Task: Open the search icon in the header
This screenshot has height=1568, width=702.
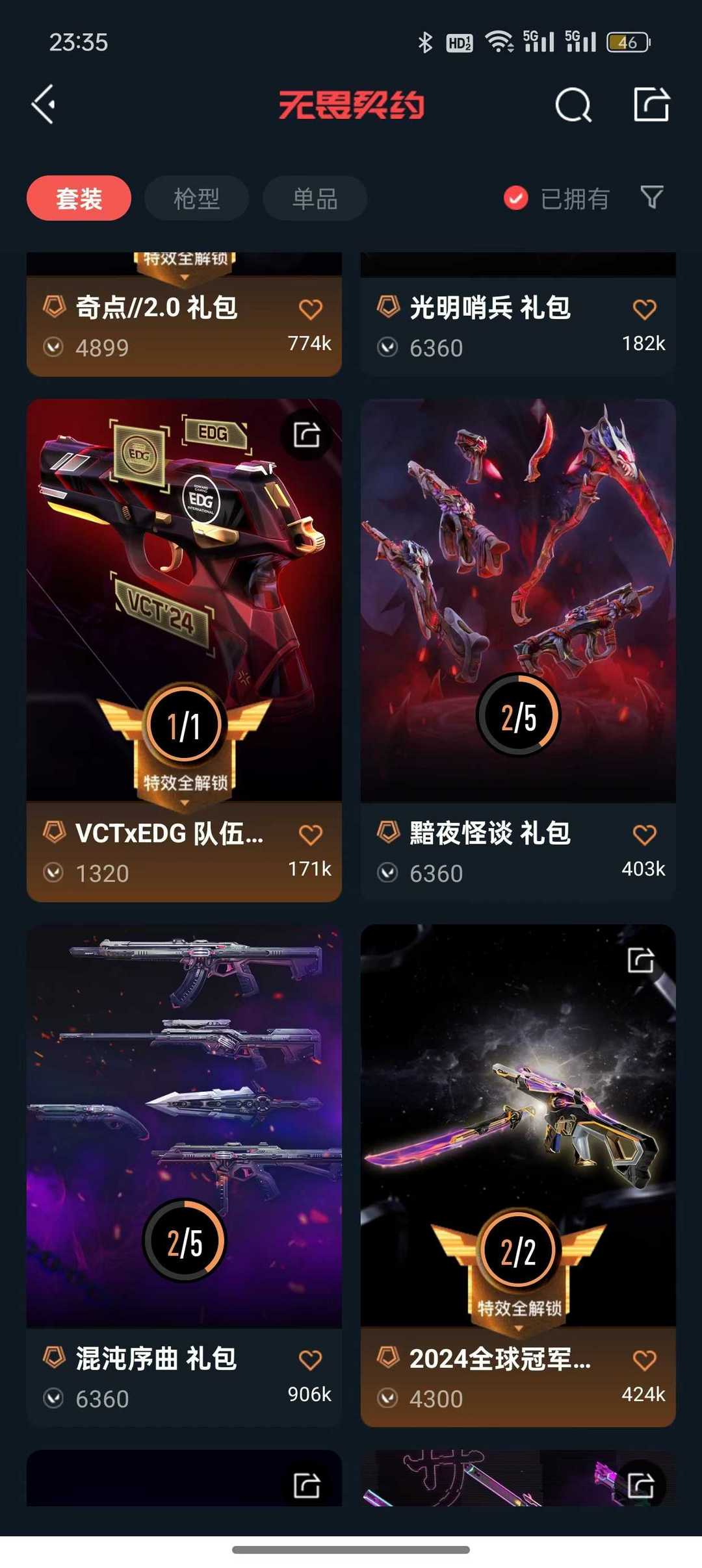Action: (573, 105)
